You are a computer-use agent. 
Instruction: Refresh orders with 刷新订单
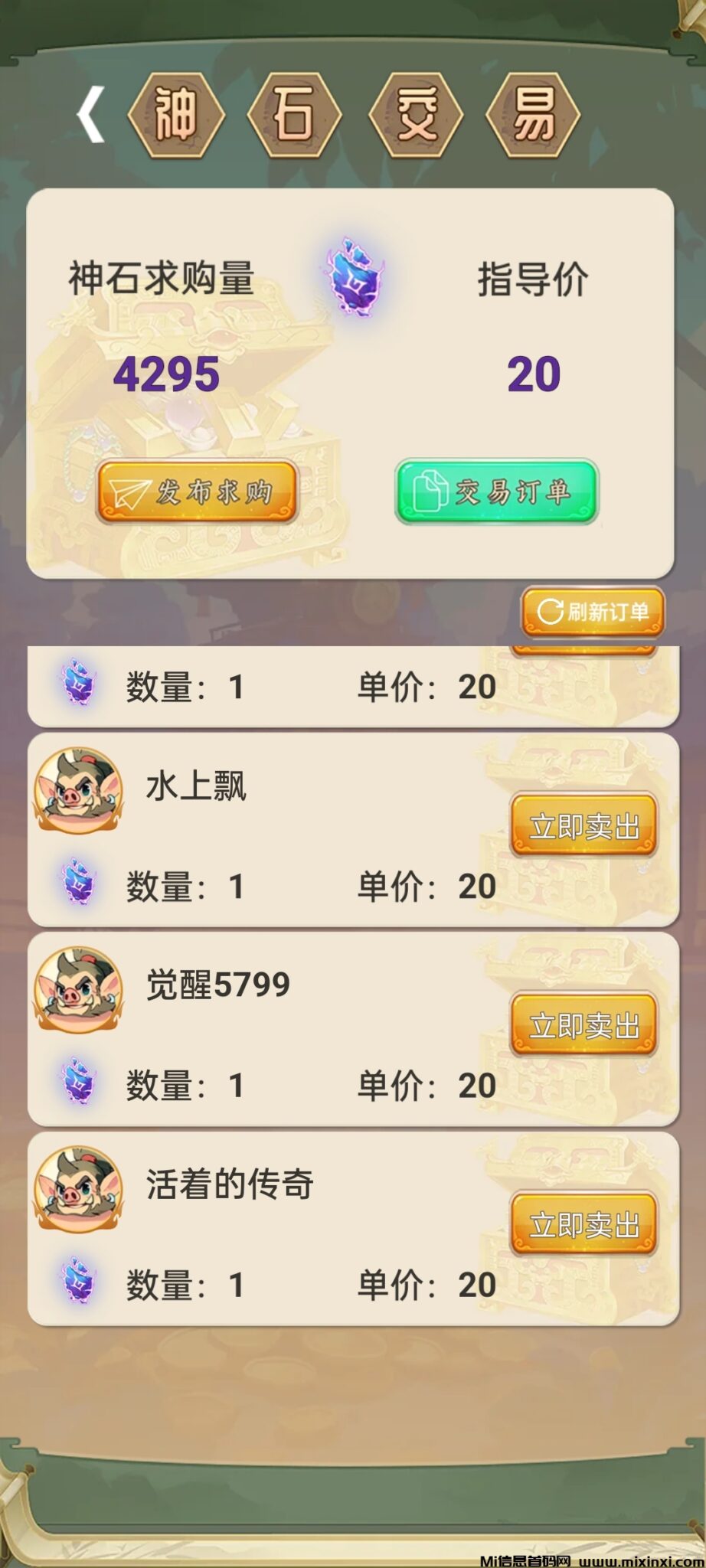(593, 610)
